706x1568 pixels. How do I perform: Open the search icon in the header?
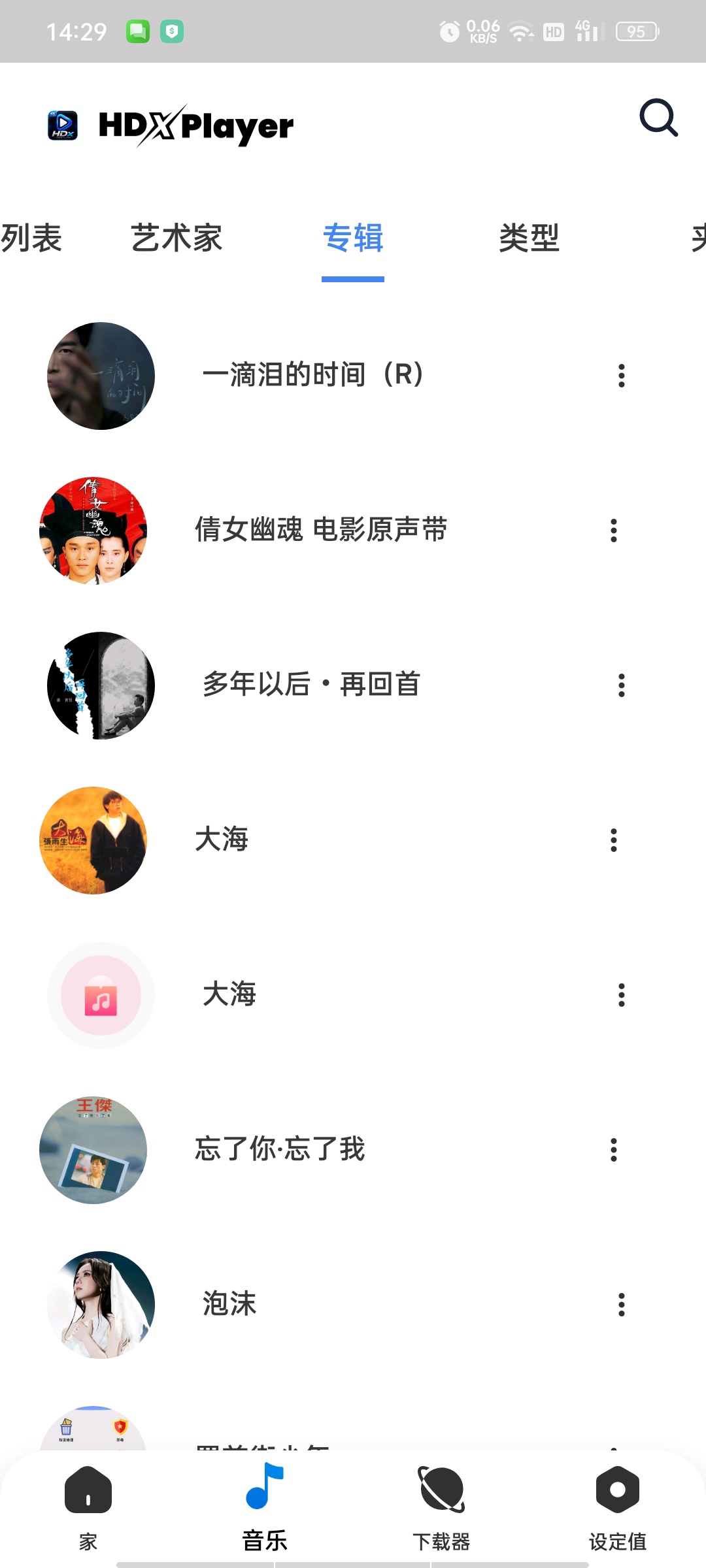point(658,118)
